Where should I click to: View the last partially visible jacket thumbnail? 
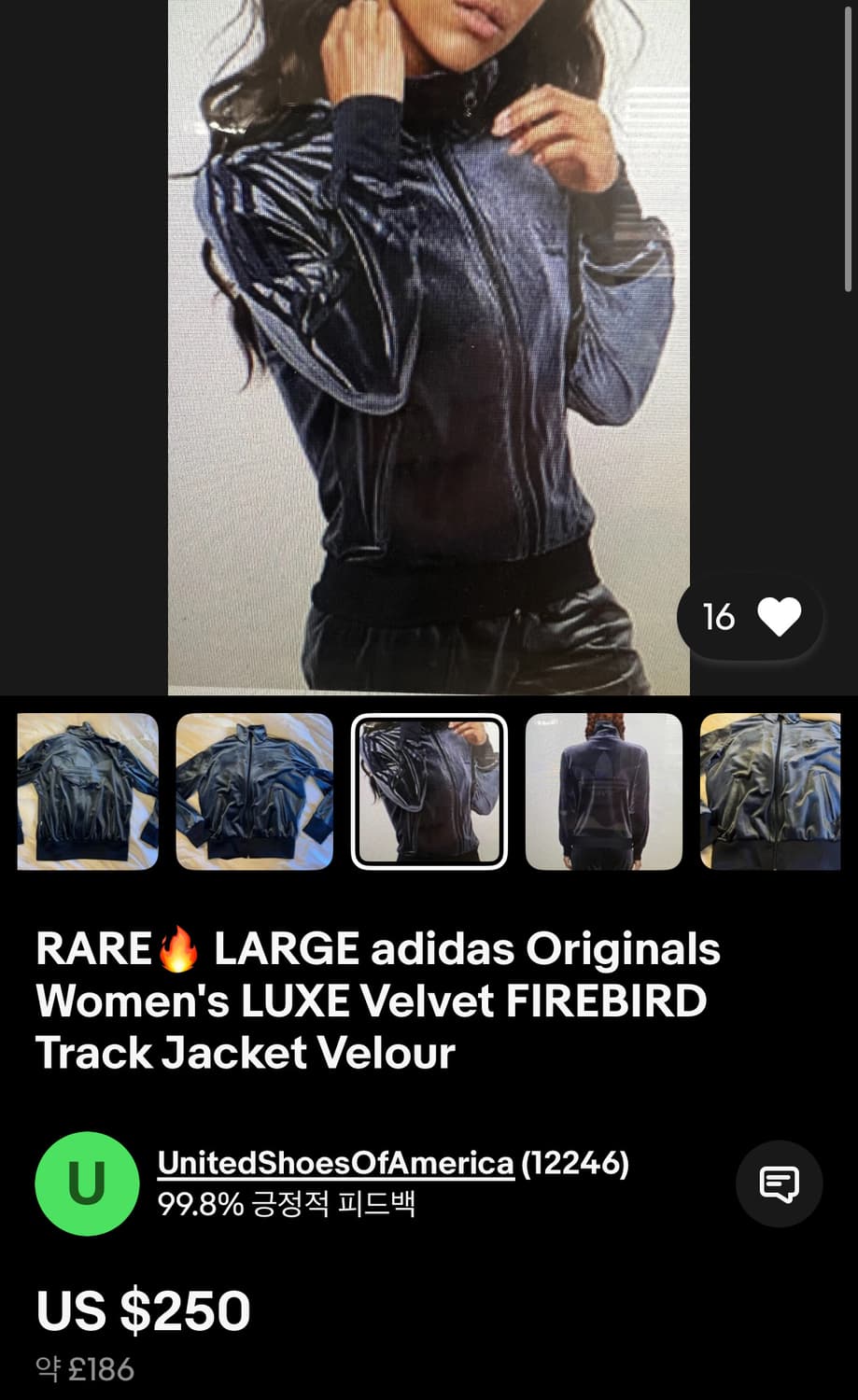click(771, 791)
